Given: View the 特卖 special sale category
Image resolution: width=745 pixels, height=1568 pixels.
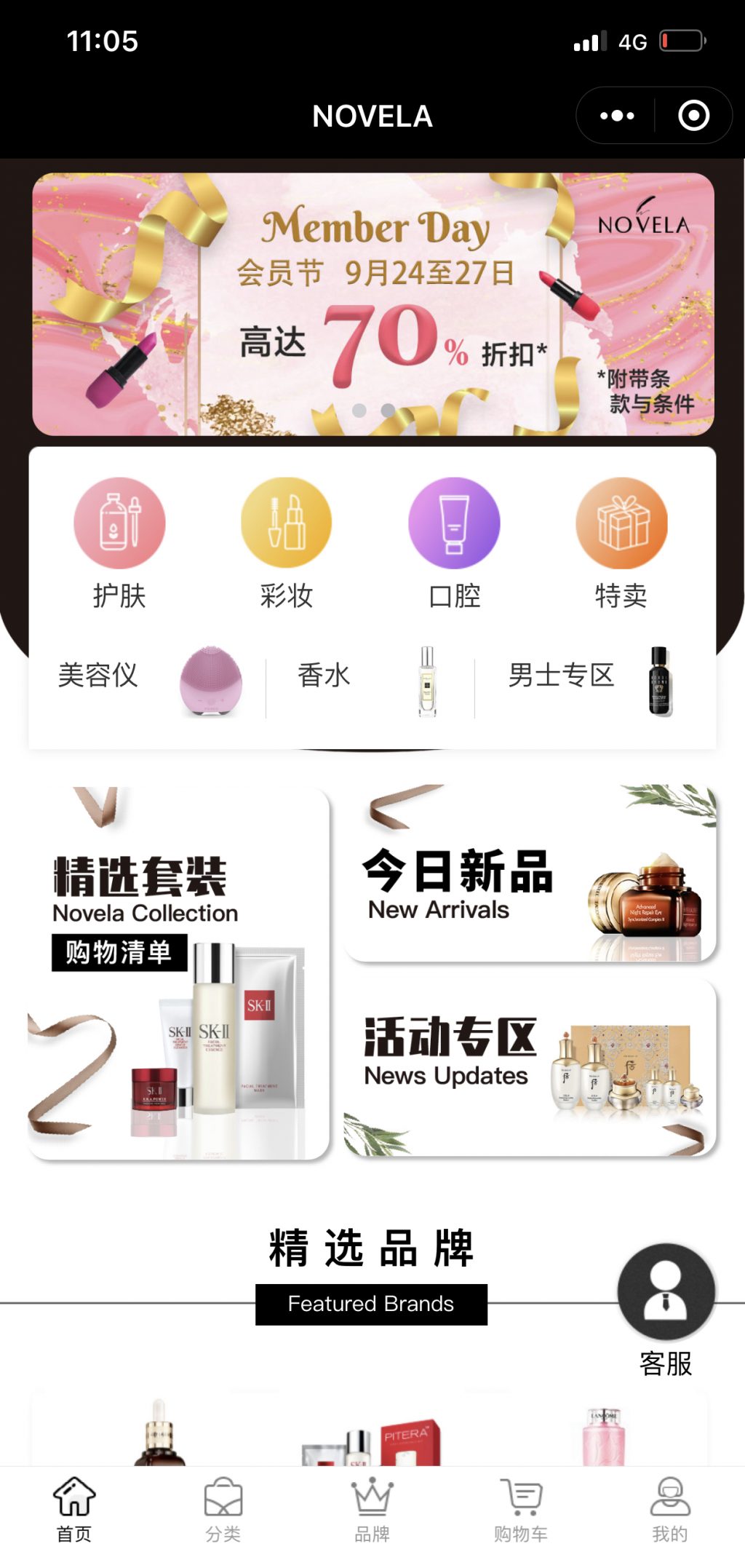Looking at the screenshot, I should 621,543.
